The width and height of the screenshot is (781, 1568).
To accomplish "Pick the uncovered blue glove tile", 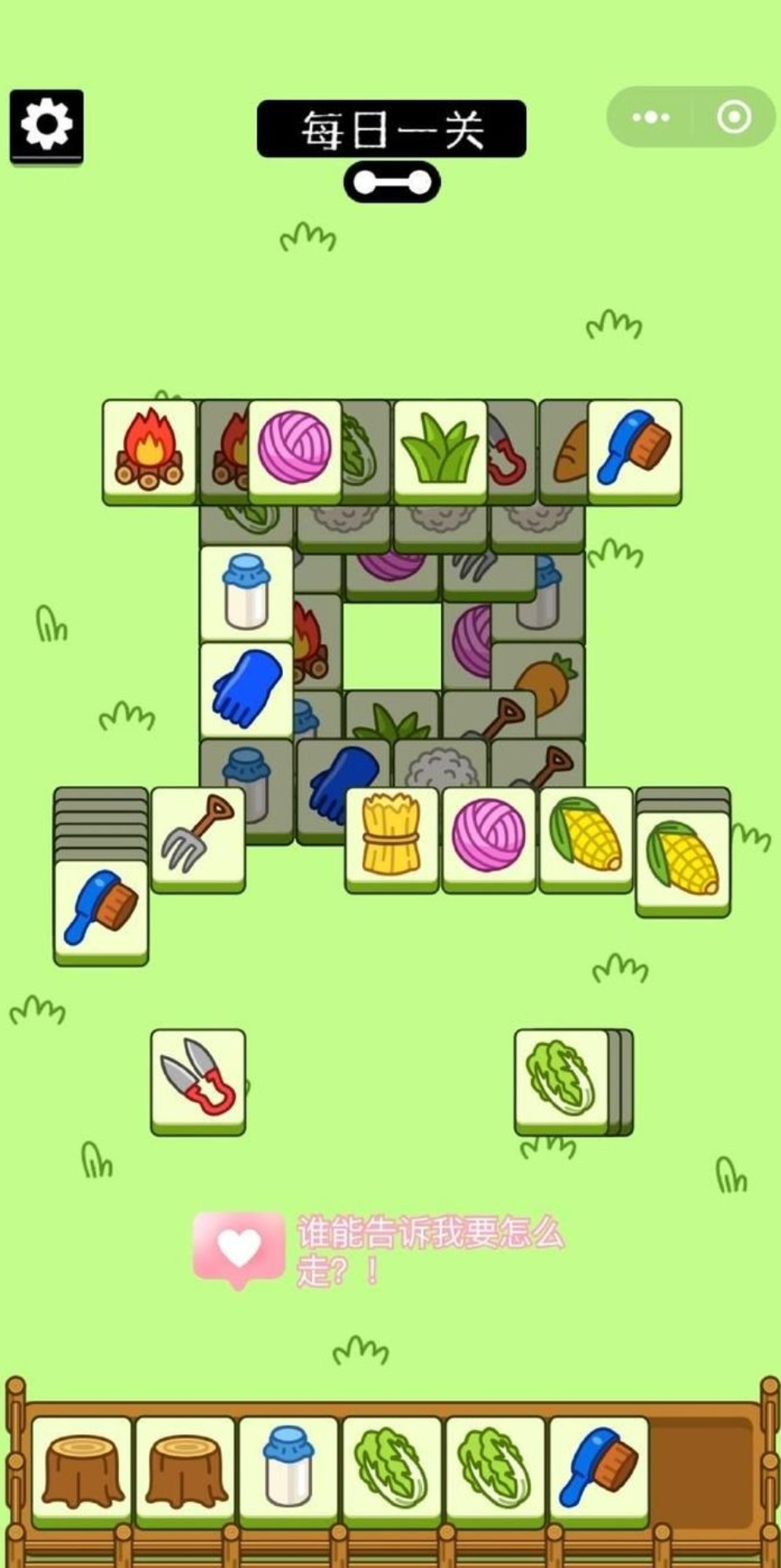I will 247,689.
